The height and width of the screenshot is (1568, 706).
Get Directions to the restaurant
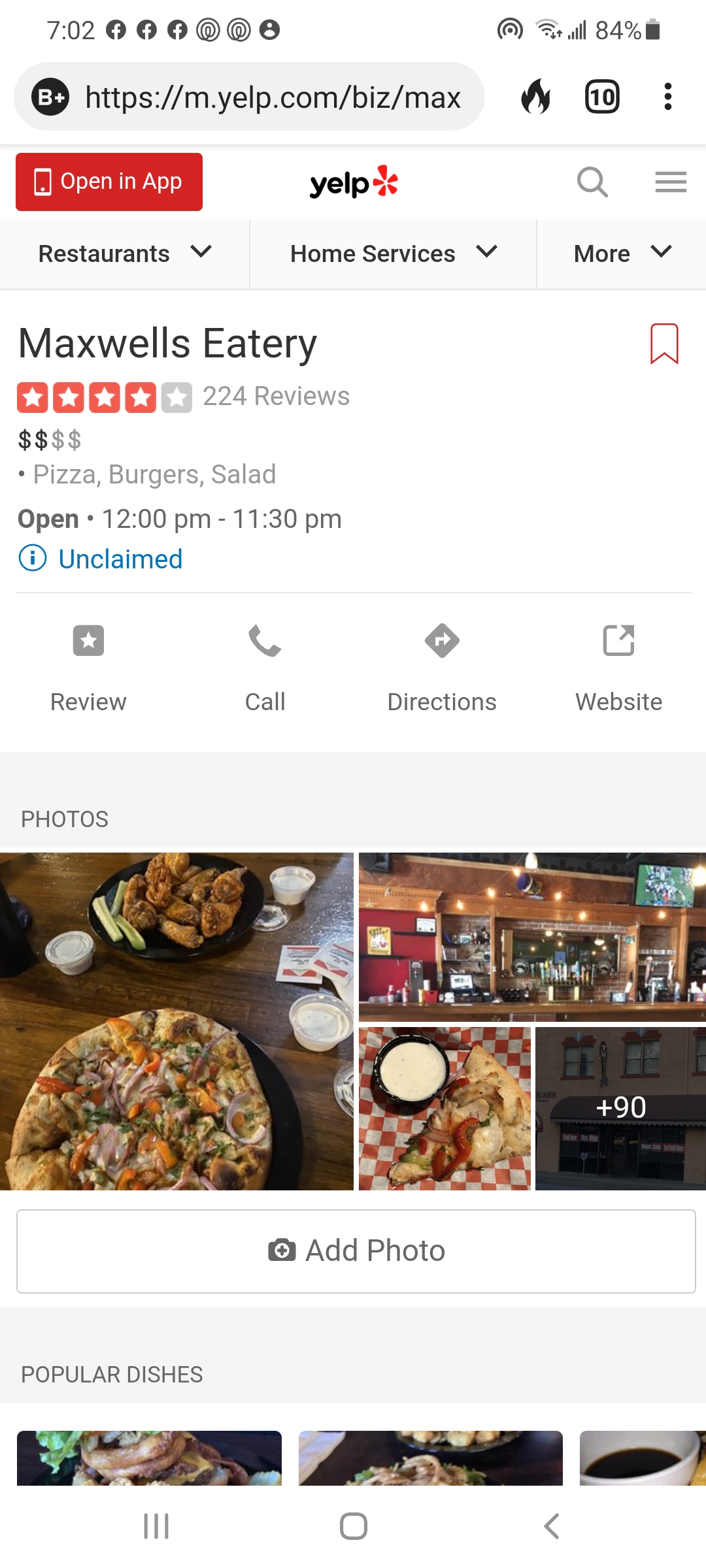coord(442,666)
